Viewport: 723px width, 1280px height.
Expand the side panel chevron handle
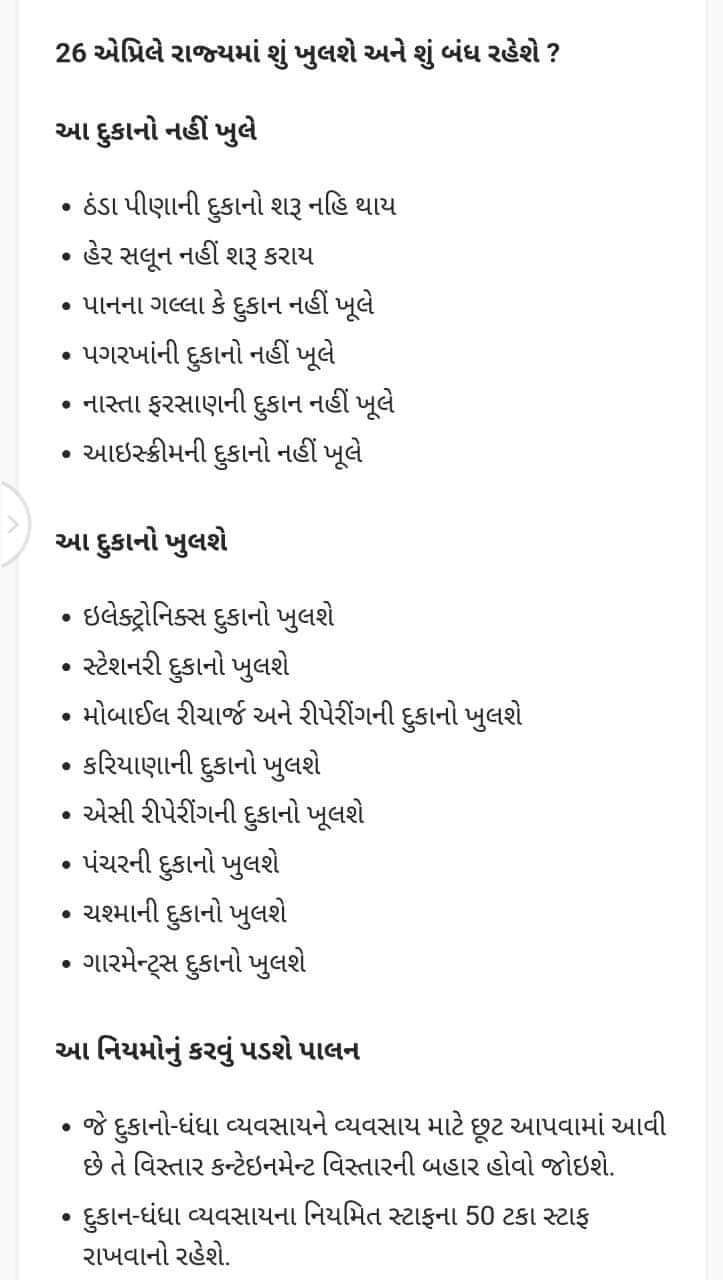tap(13, 524)
